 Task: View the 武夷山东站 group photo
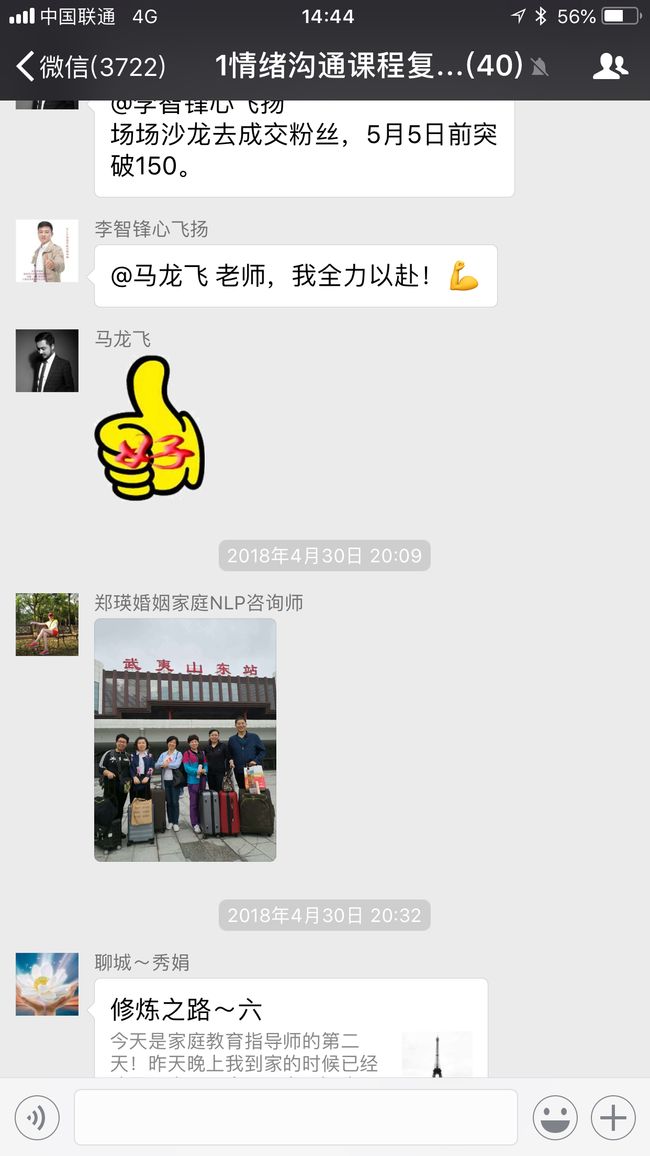click(x=185, y=739)
